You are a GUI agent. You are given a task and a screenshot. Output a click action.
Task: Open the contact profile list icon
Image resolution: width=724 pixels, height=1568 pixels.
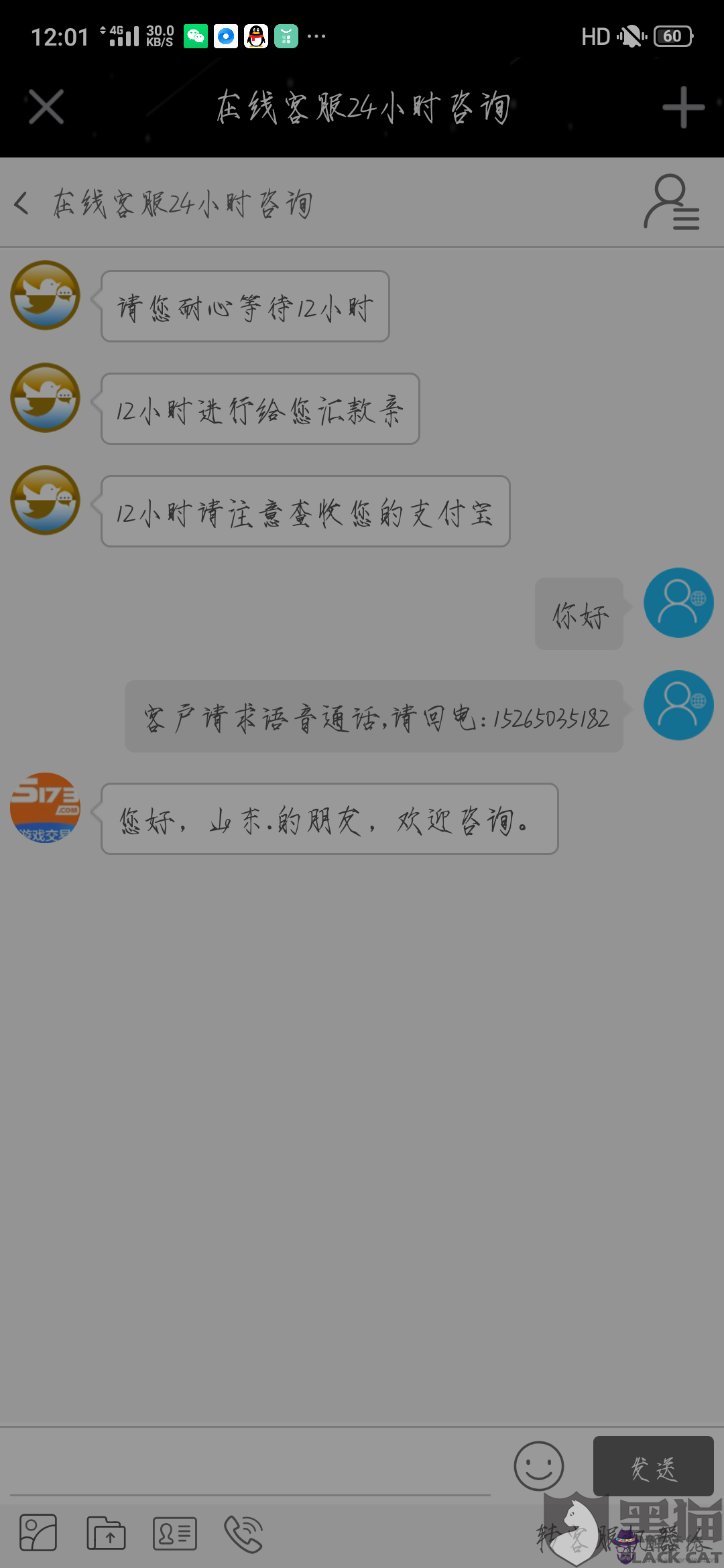672,202
